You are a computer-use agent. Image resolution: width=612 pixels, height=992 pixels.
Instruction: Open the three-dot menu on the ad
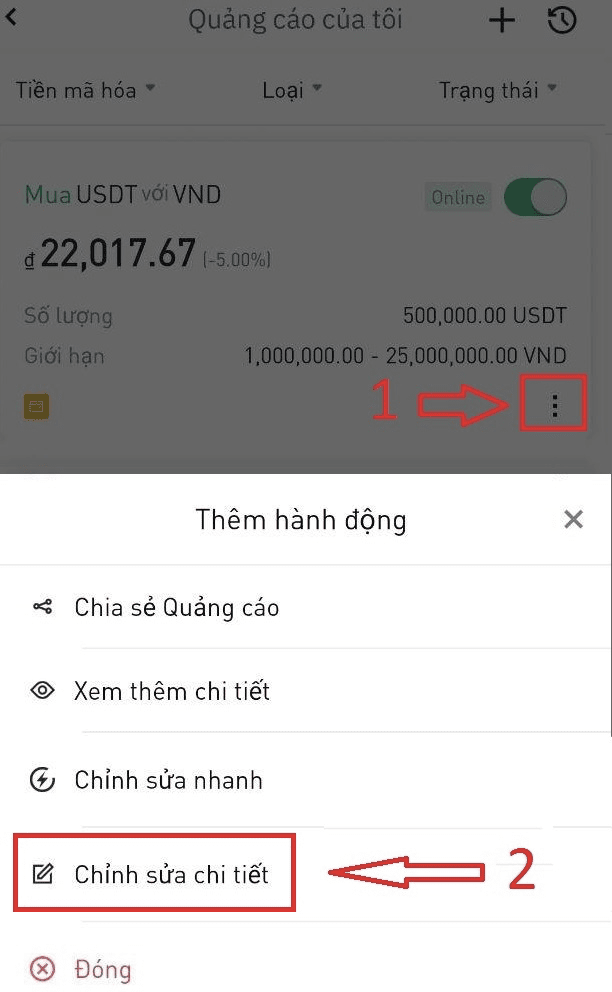(554, 405)
